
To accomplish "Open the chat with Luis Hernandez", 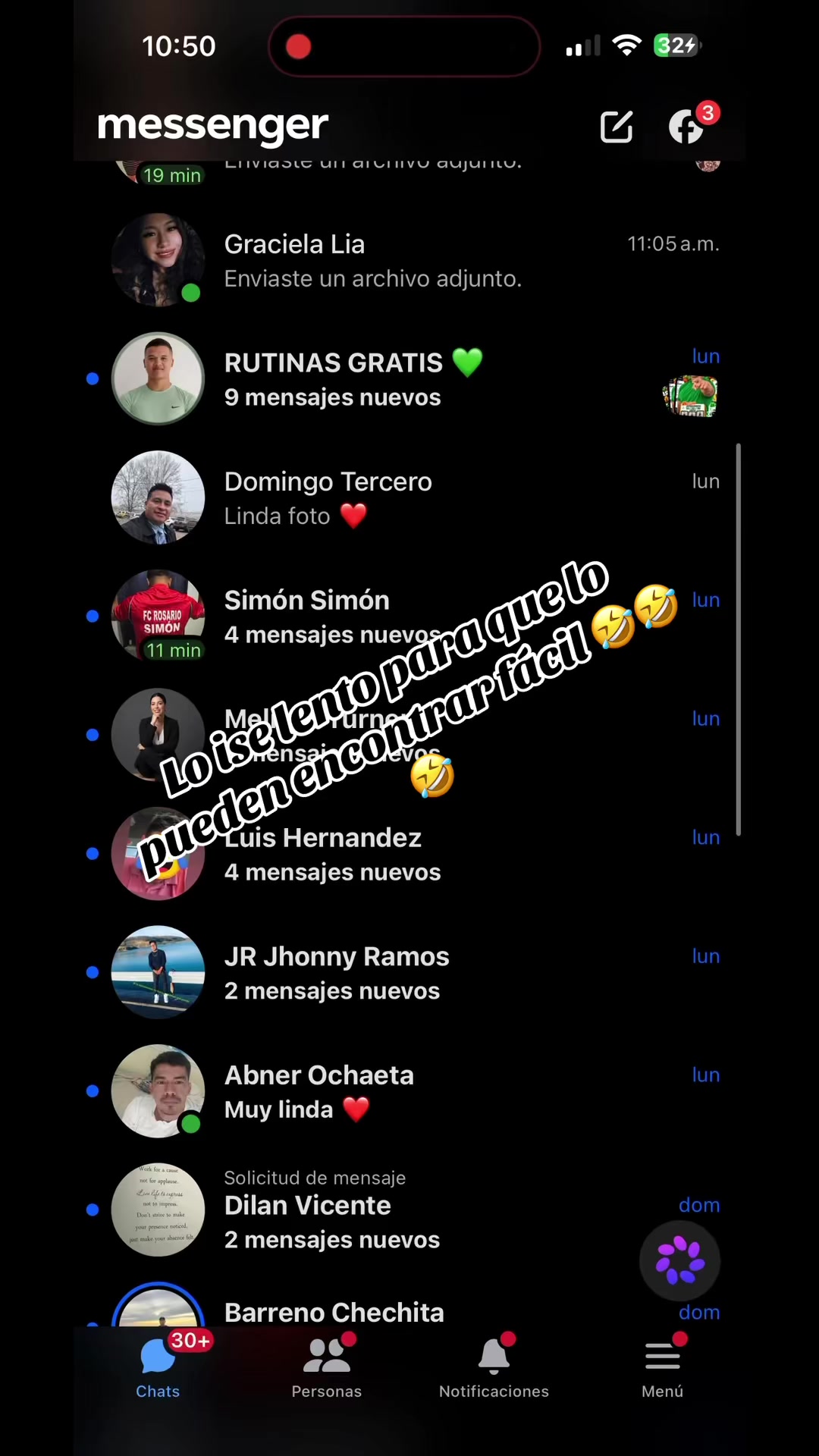I will point(409,854).
